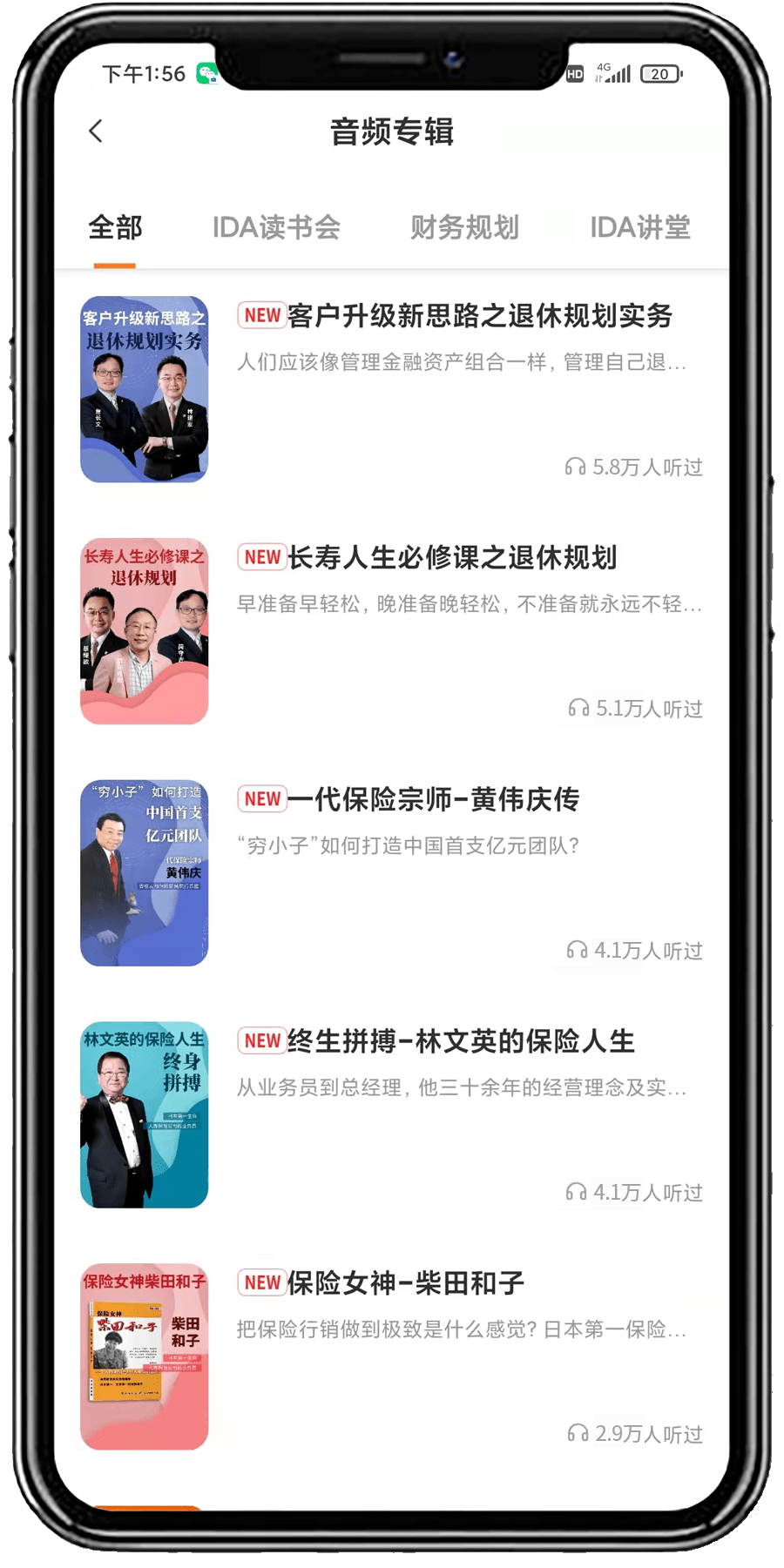Open 保险女神-柴田和子 album

pyautogui.click(x=392, y=1357)
